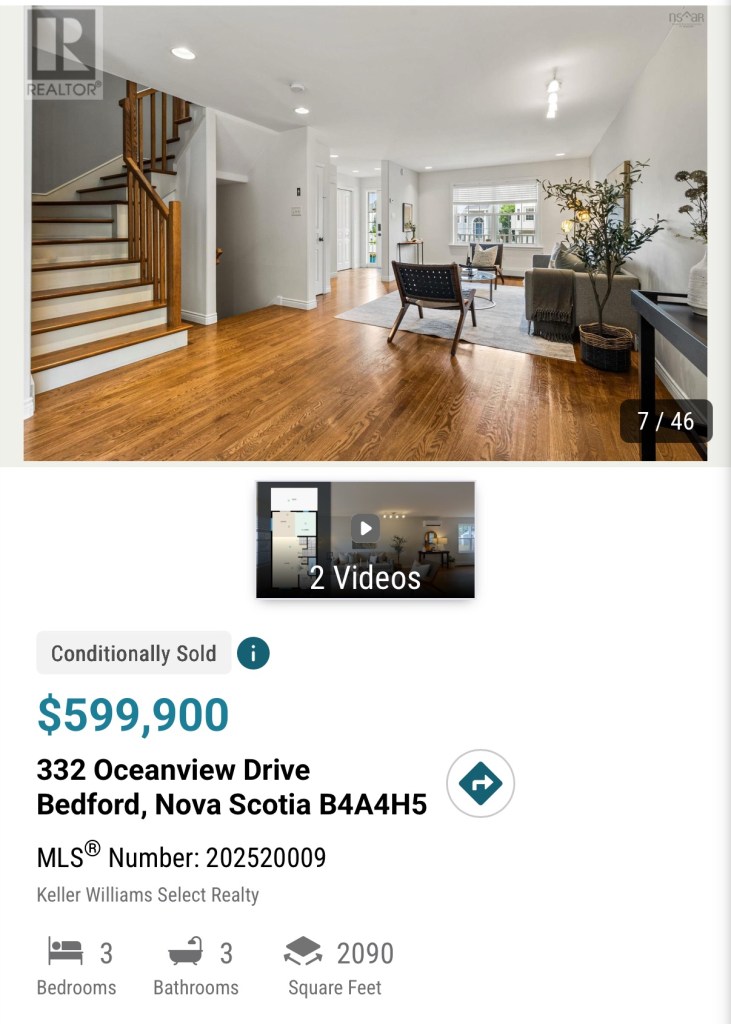The image size is (731, 1024).
Task: Play the 2 Videos thumbnail
Action: click(365, 539)
